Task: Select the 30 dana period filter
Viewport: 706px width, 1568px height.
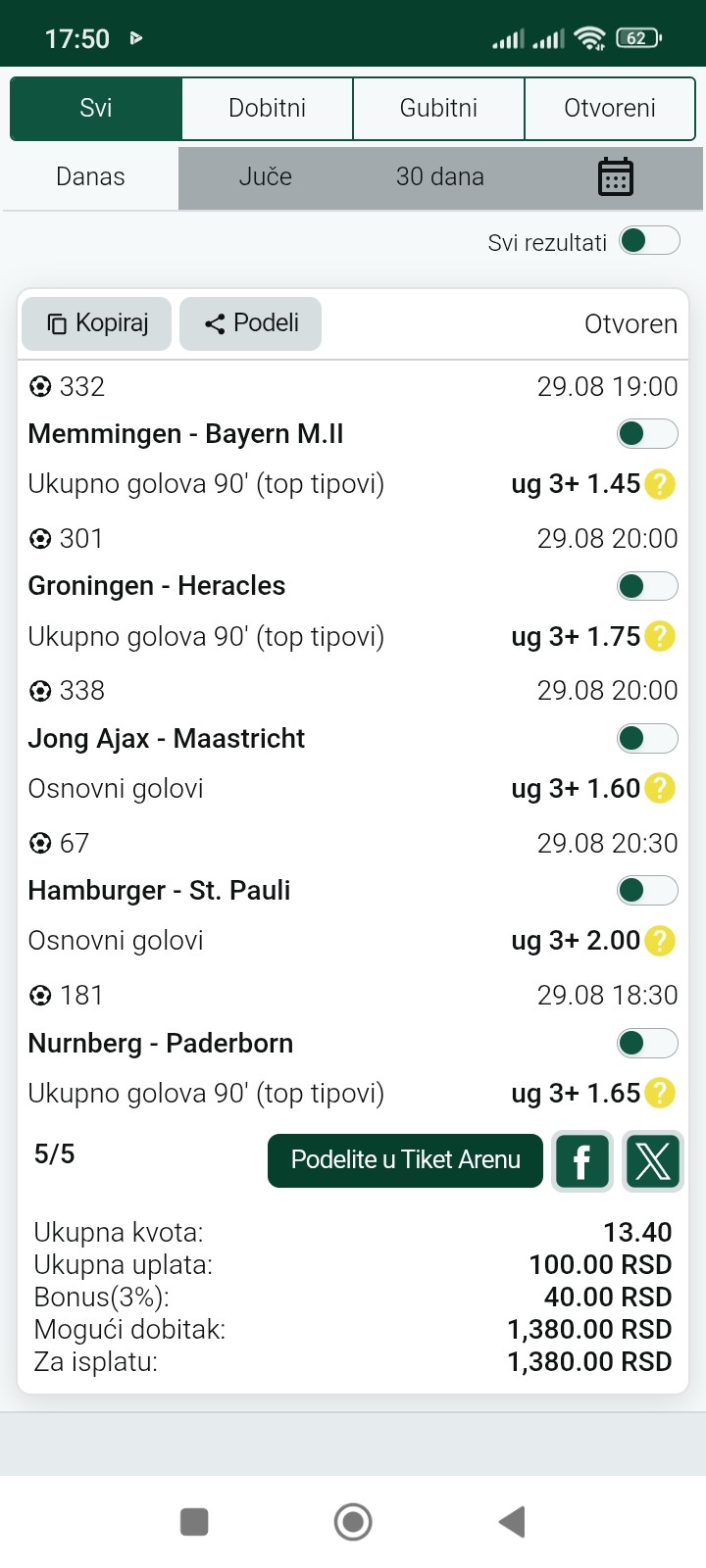Action: pyautogui.click(x=440, y=176)
